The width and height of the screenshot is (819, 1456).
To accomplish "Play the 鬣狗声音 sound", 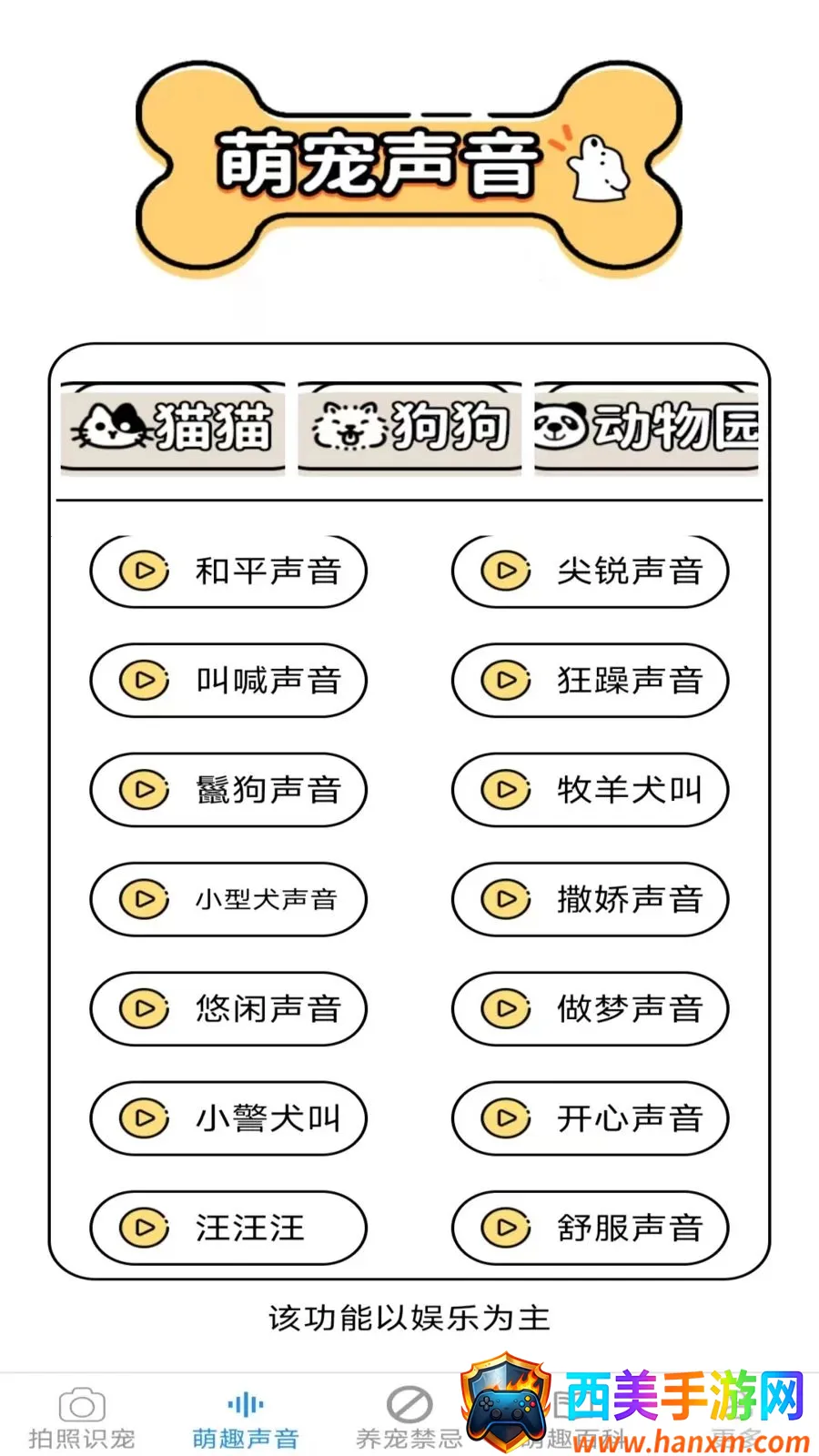I will [x=228, y=790].
